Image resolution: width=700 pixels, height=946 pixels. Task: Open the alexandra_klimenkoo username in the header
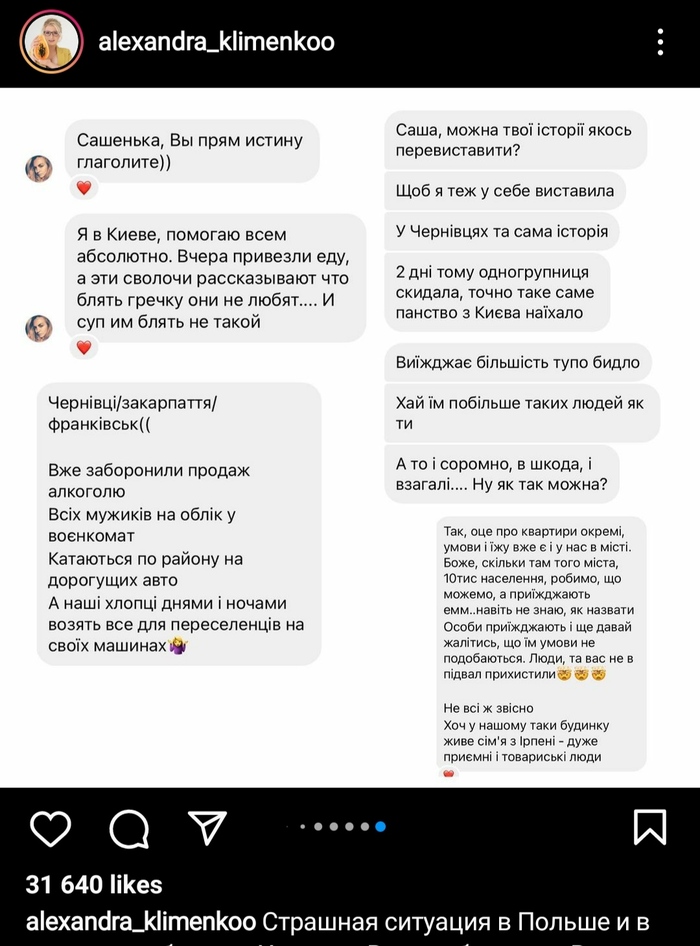(217, 42)
